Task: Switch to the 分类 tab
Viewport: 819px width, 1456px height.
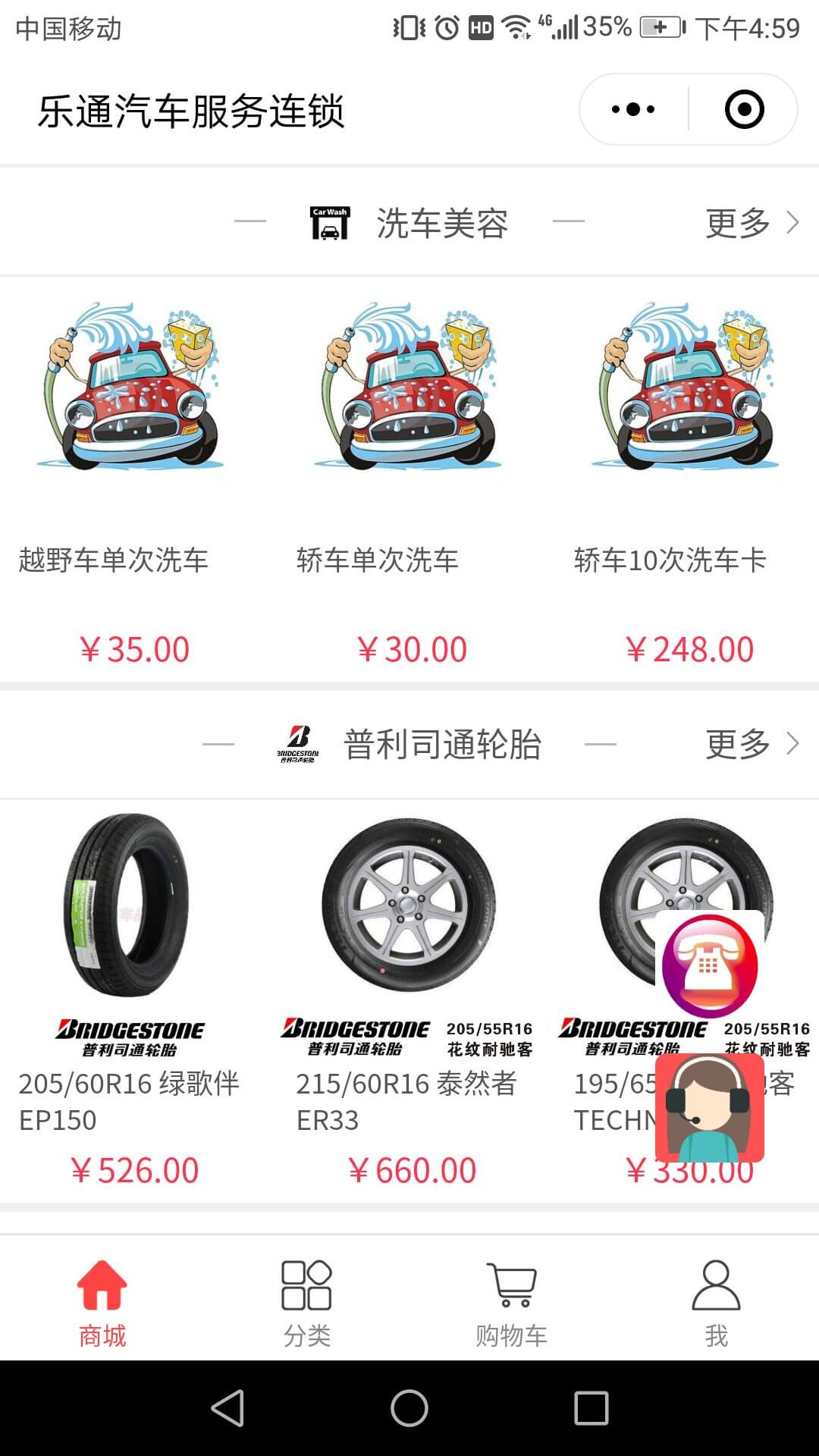Action: [306, 1303]
